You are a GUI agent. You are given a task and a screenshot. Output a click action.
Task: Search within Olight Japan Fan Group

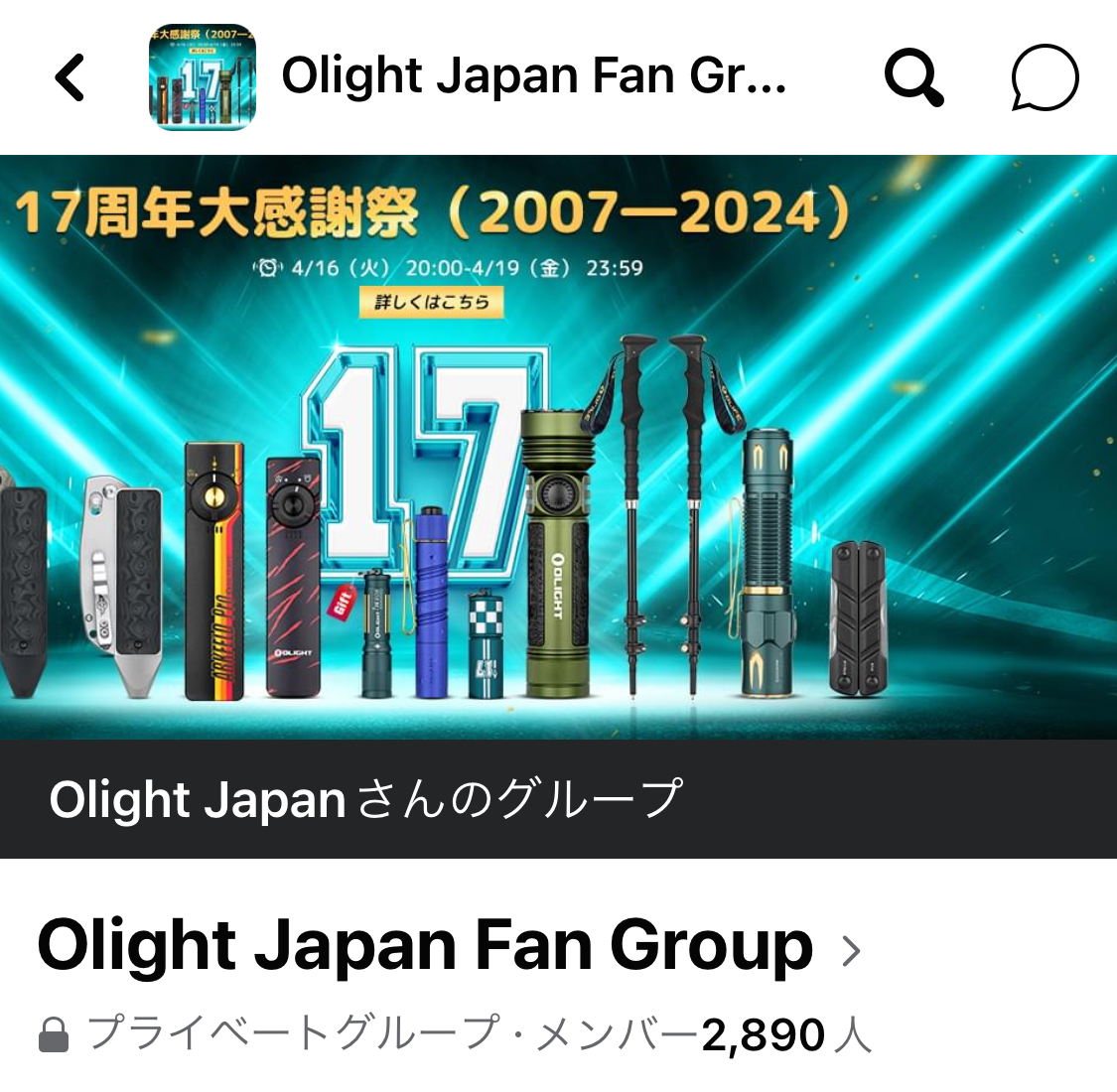pyautogui.click(x=912, y=77)
